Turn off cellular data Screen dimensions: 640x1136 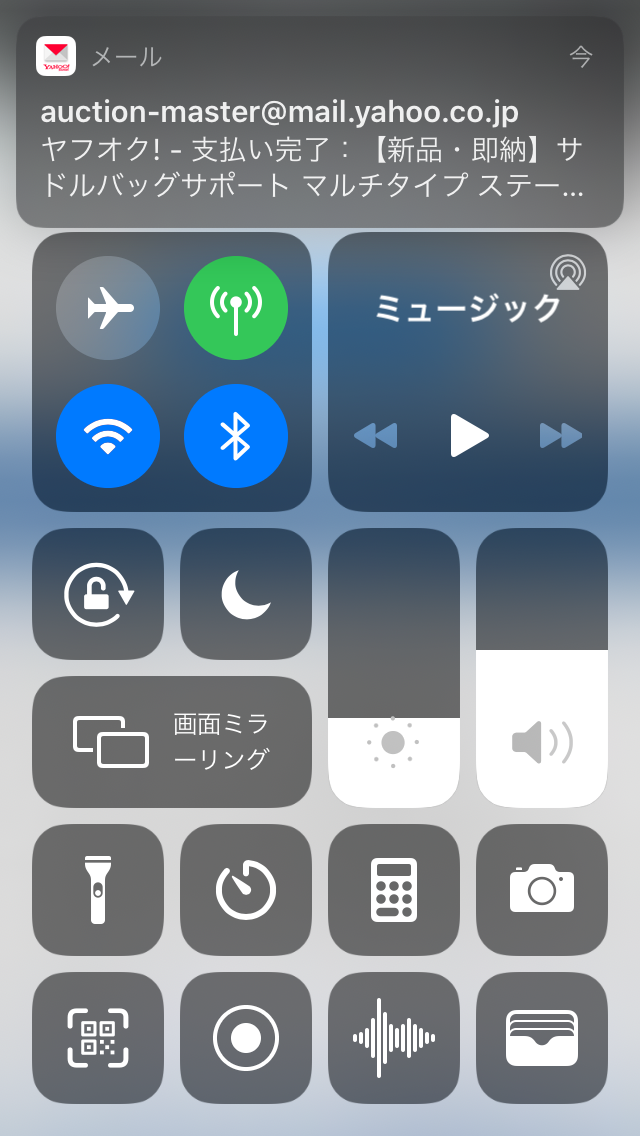click(236, 308)
